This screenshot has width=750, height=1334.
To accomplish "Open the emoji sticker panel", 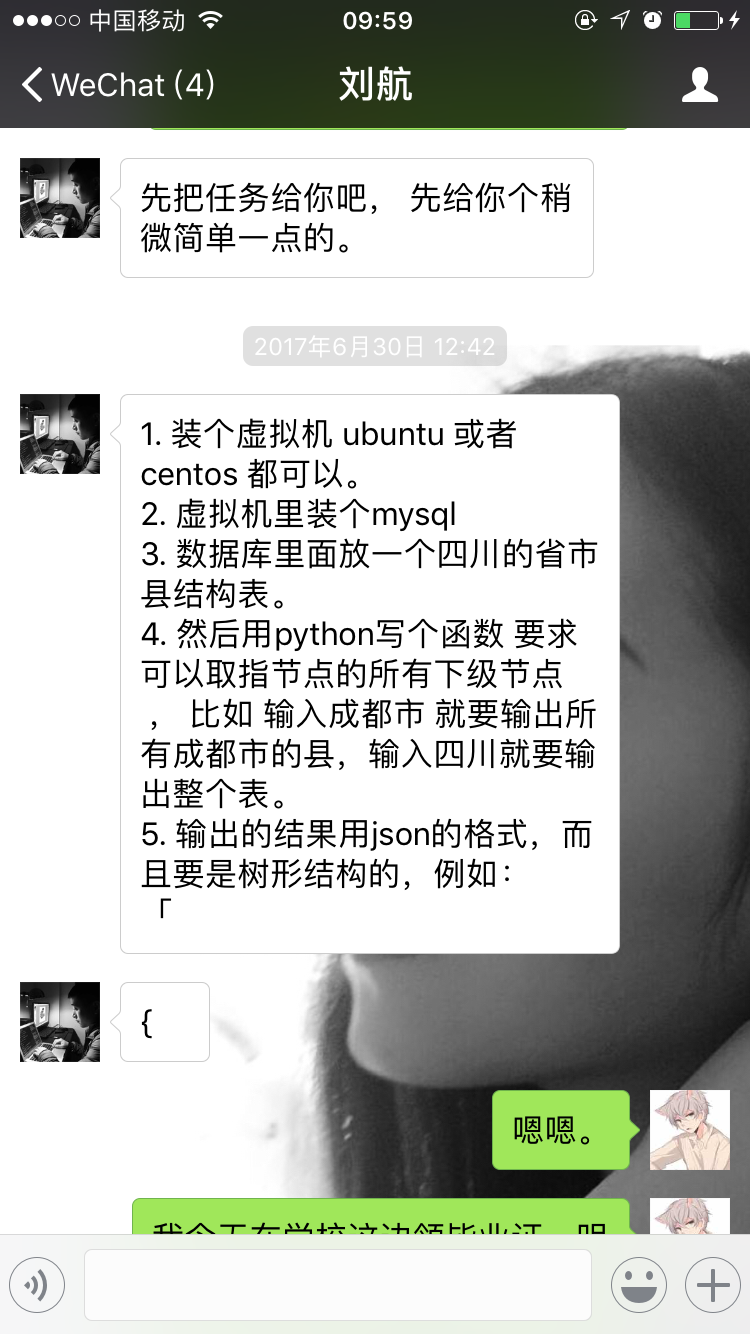I will pyautogui.click(x=639, y=1285).
